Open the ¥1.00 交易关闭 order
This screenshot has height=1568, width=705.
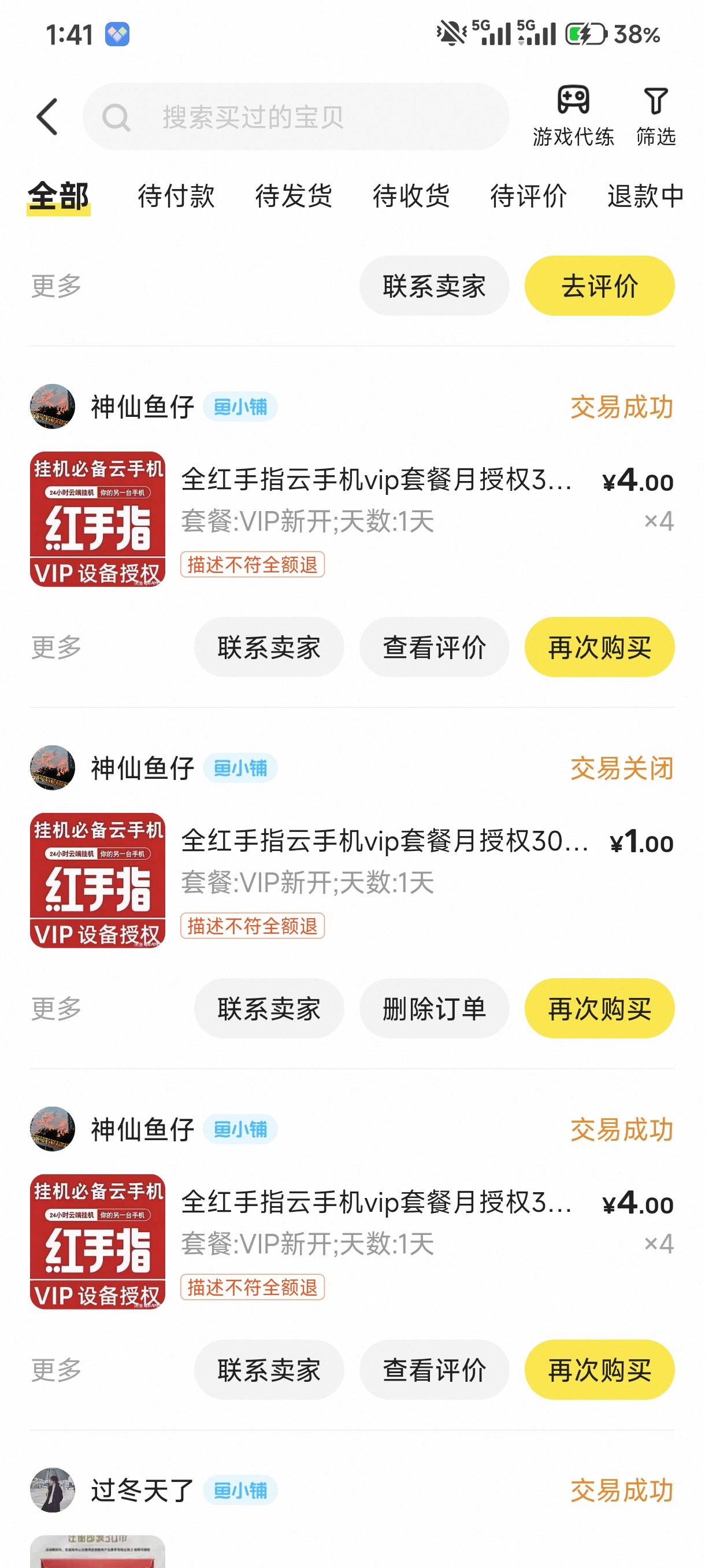[352, 880]
